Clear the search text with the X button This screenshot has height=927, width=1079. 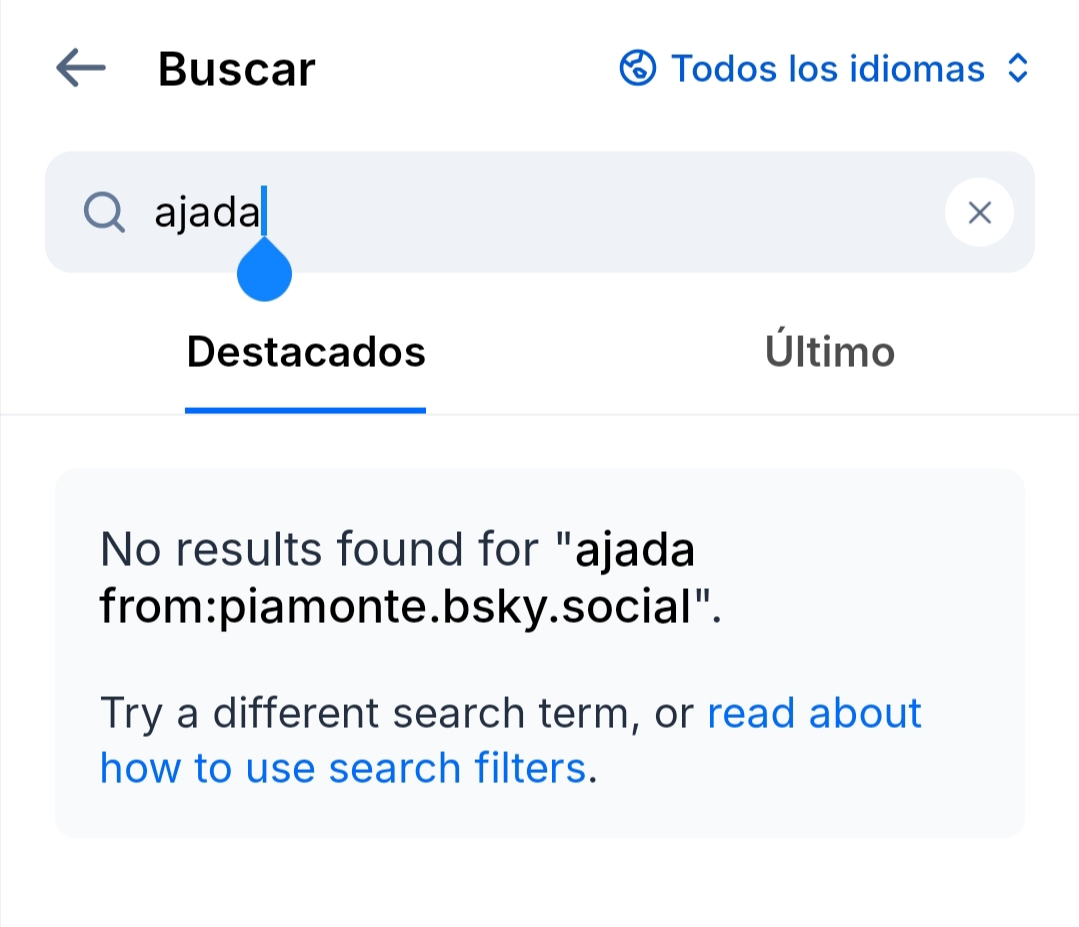(979, 212)
